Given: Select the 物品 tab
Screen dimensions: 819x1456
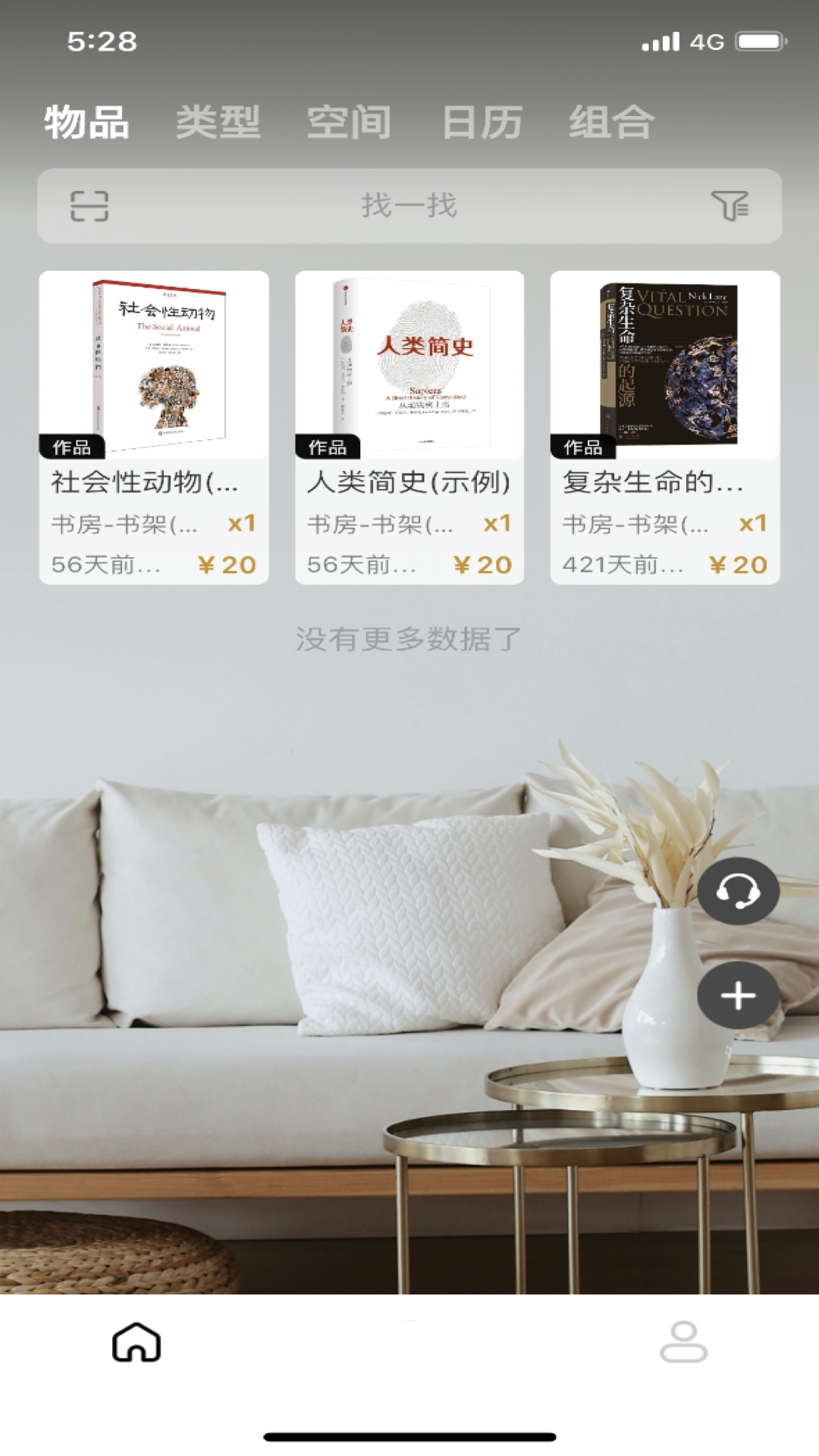Looking at the screenshot, I should [x=86, y=122].
